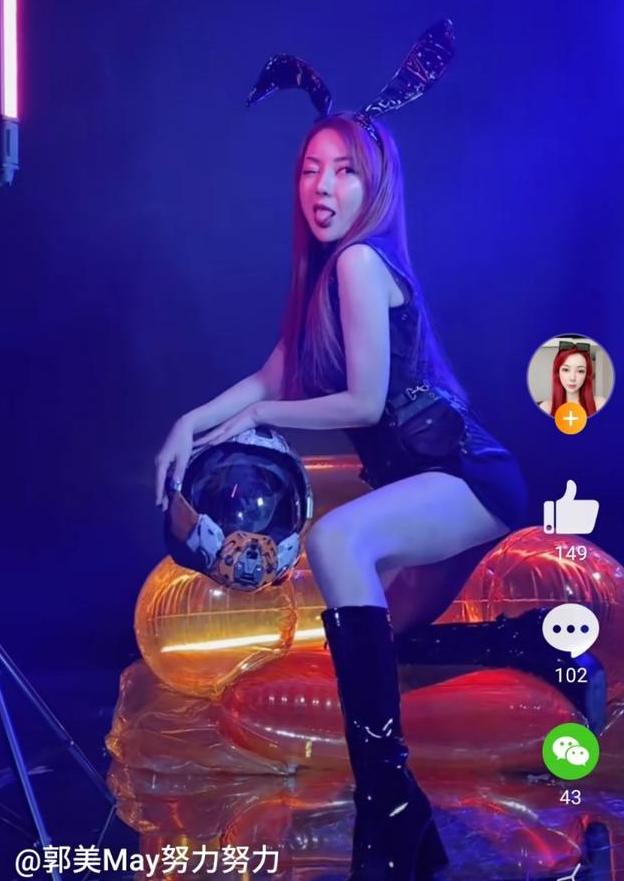Open the comments bubble with 102 comments
Viewport: 624px width, 881px height.
[570, 632]
